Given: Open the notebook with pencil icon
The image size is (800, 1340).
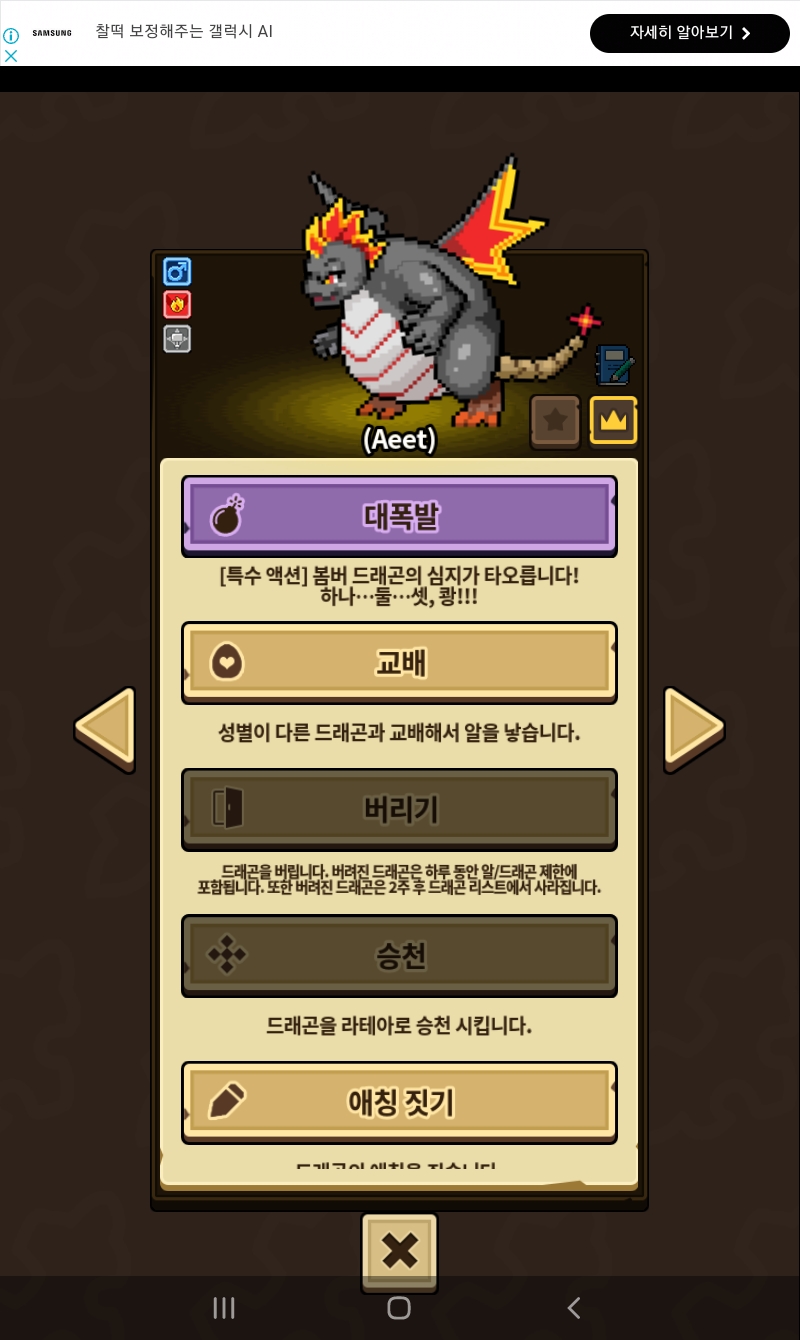Looking at the screenshot, I should 614,365.
